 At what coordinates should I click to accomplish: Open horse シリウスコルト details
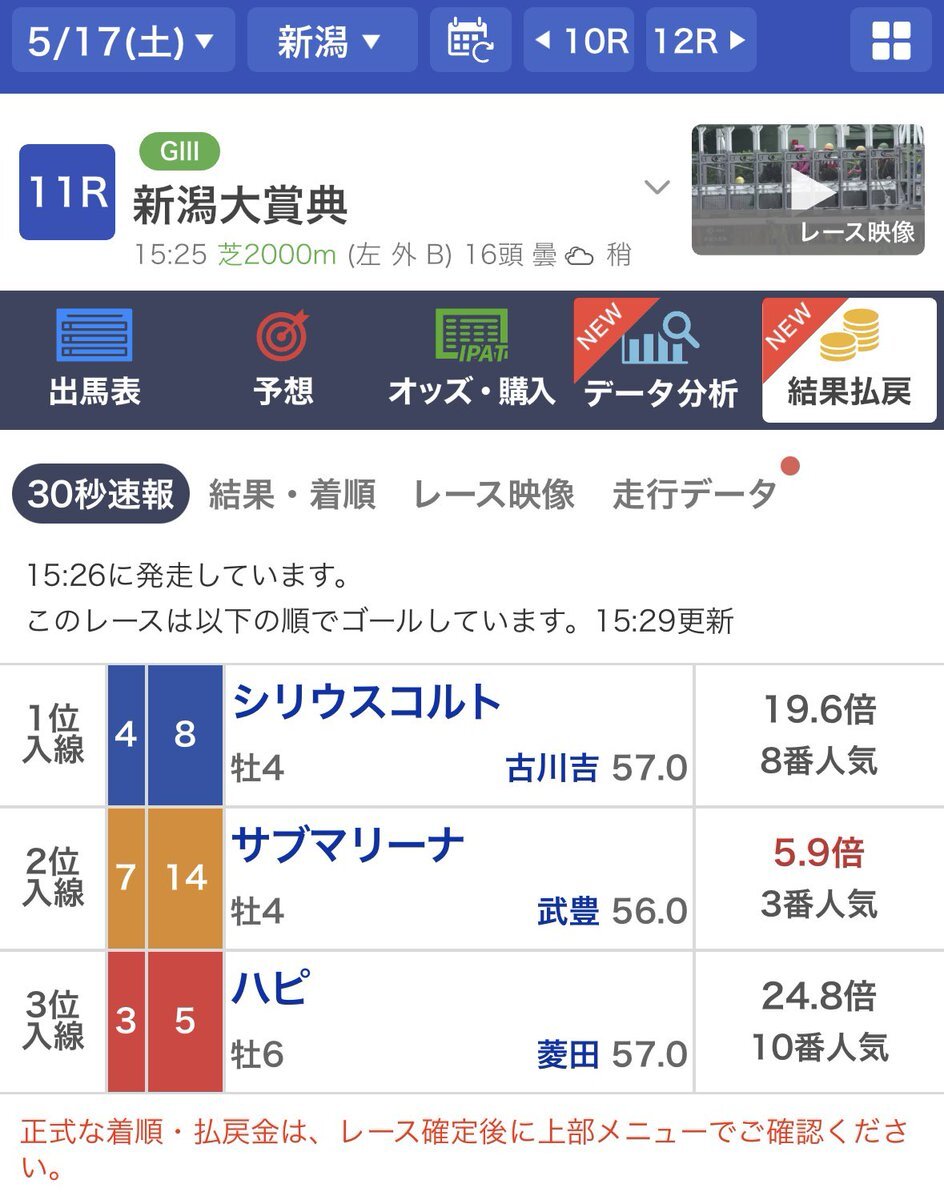366,705
